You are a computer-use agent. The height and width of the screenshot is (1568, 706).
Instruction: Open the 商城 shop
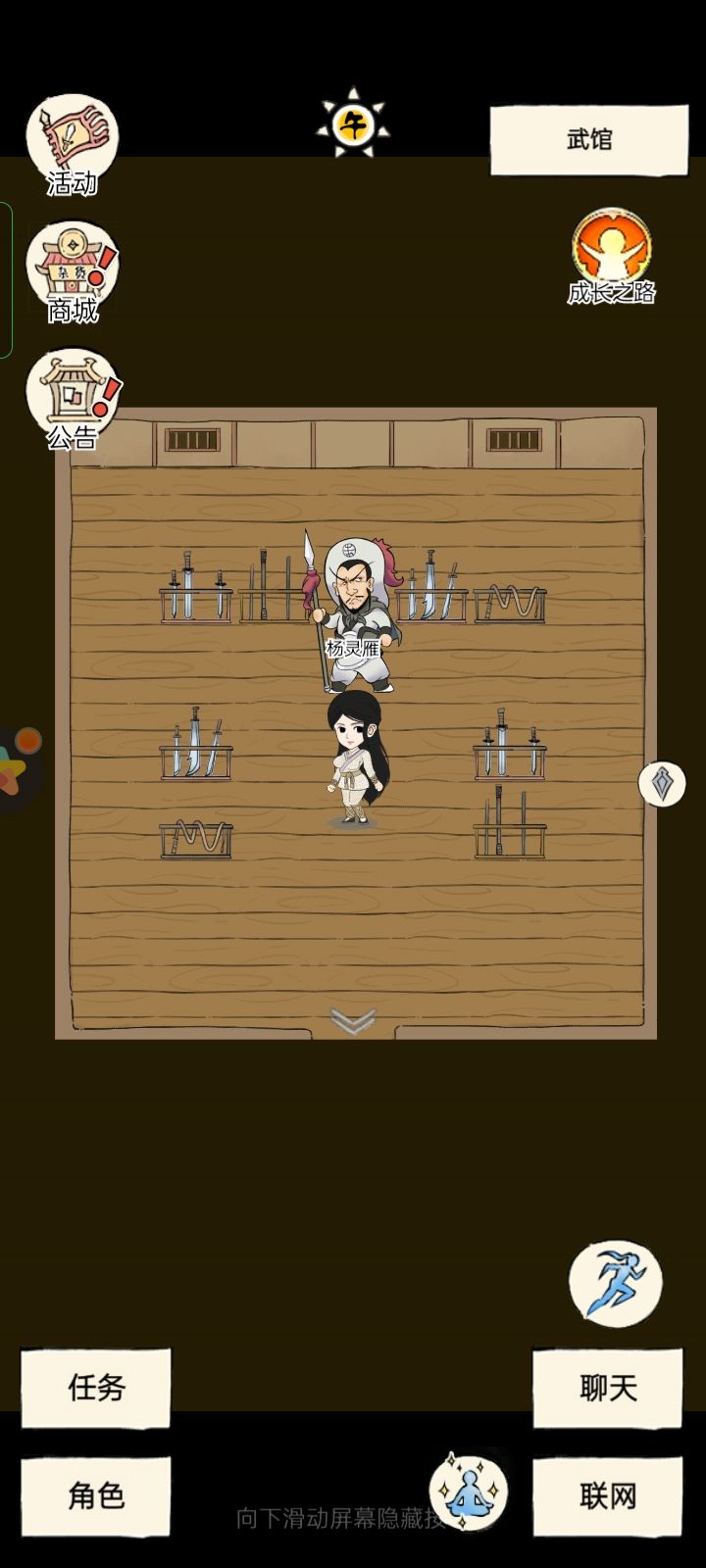click(x=71, y=269)
